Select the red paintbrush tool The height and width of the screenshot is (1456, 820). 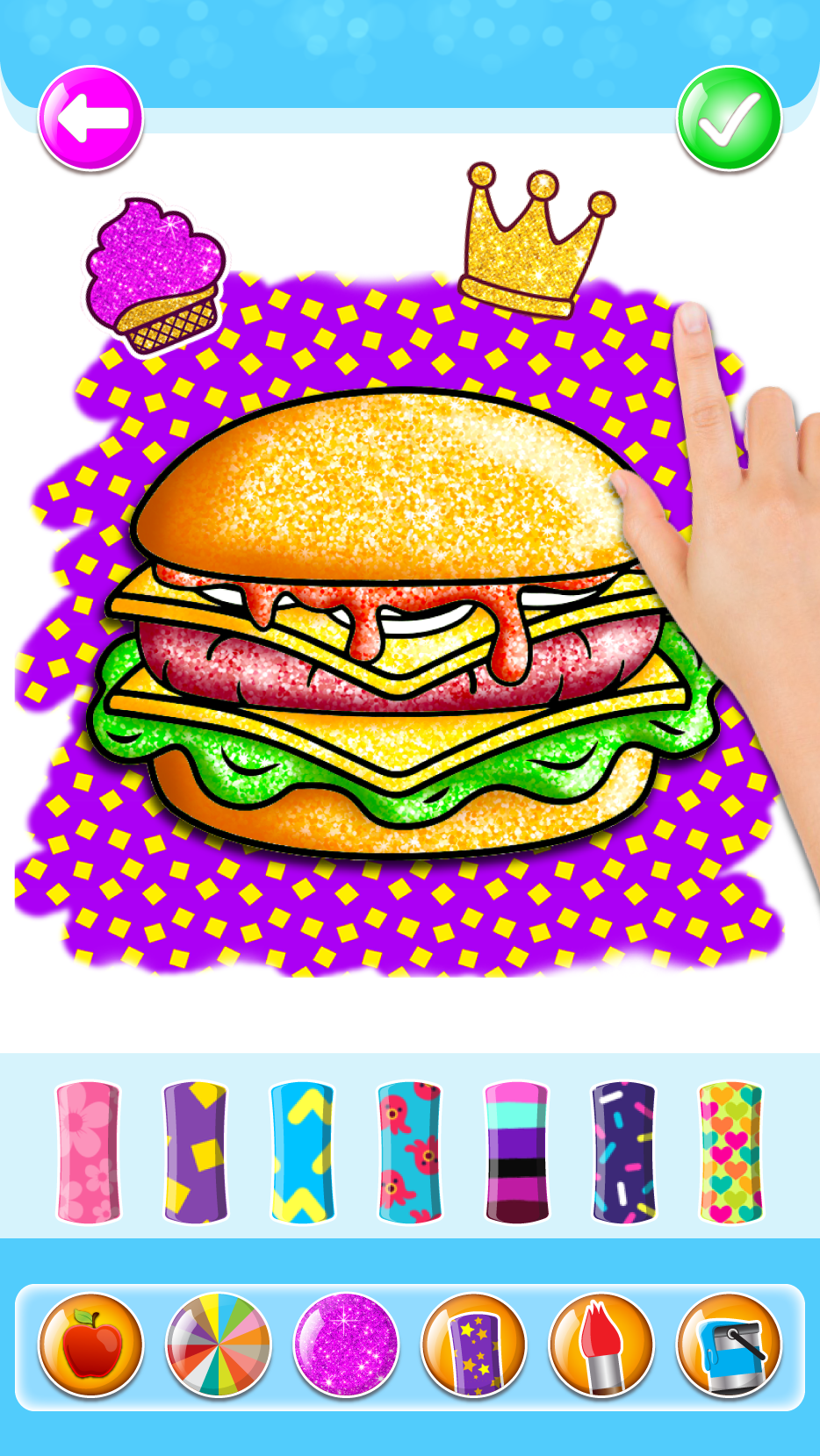coord(601,1345)
